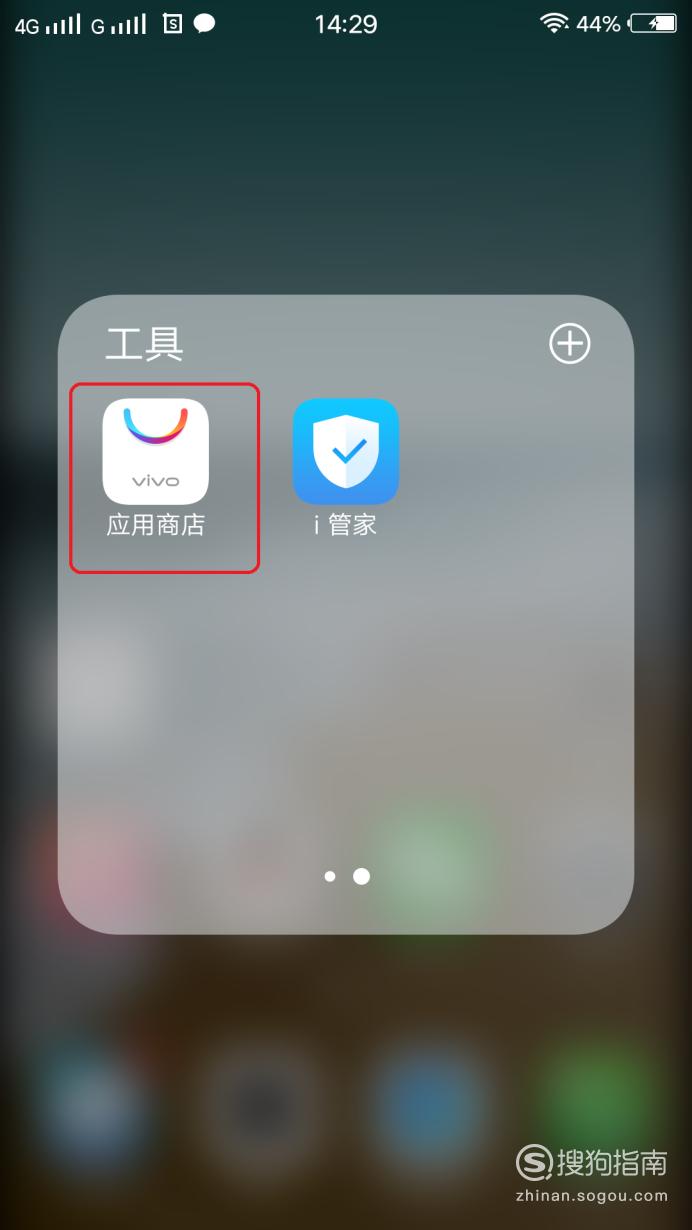The image size is (692, 1230).
Task: Add apps to the 工具 folder
Action: (570, 344)
